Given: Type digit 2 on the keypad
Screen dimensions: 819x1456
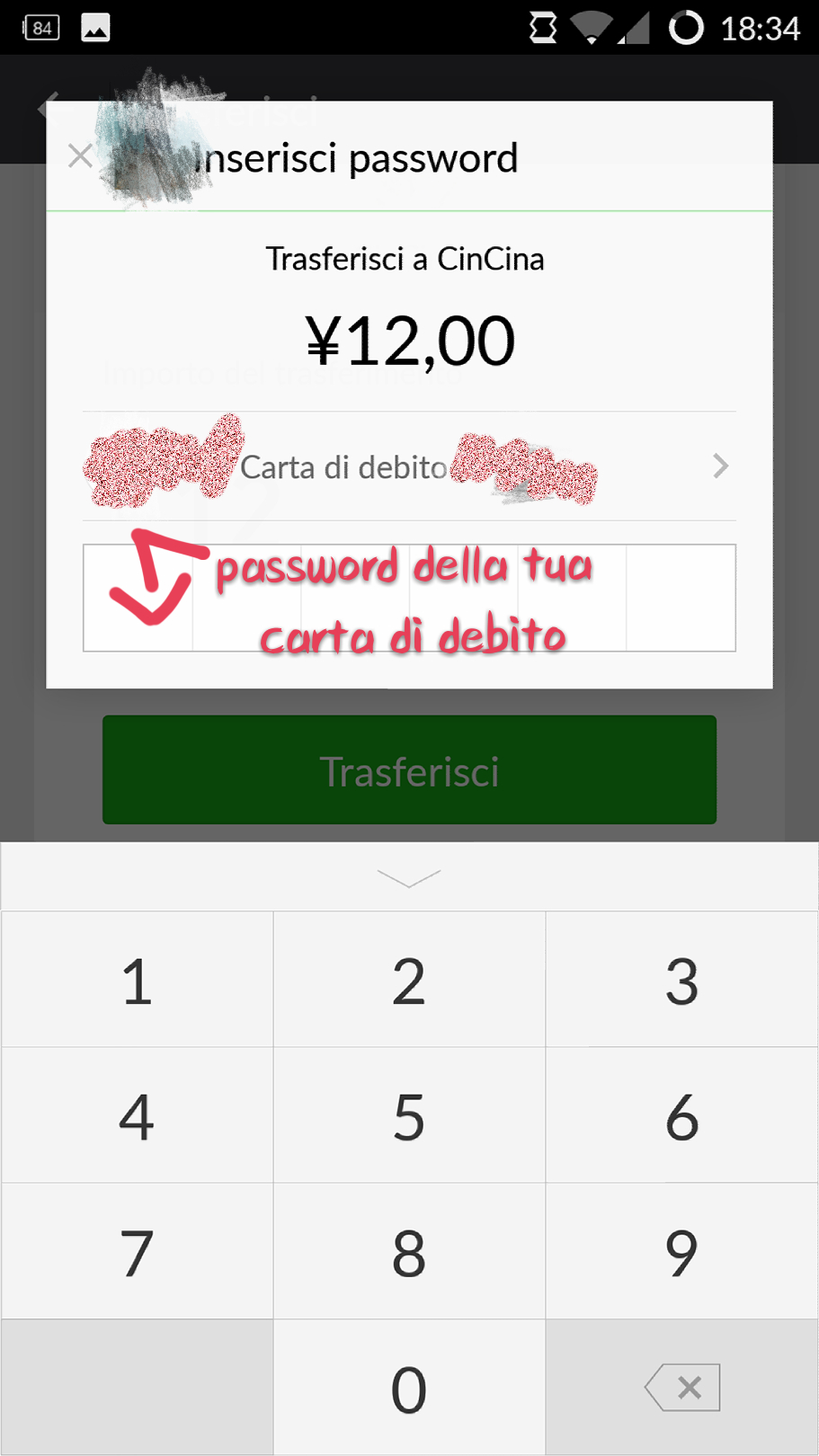Looking at the screenshot, I should point(409,981).
